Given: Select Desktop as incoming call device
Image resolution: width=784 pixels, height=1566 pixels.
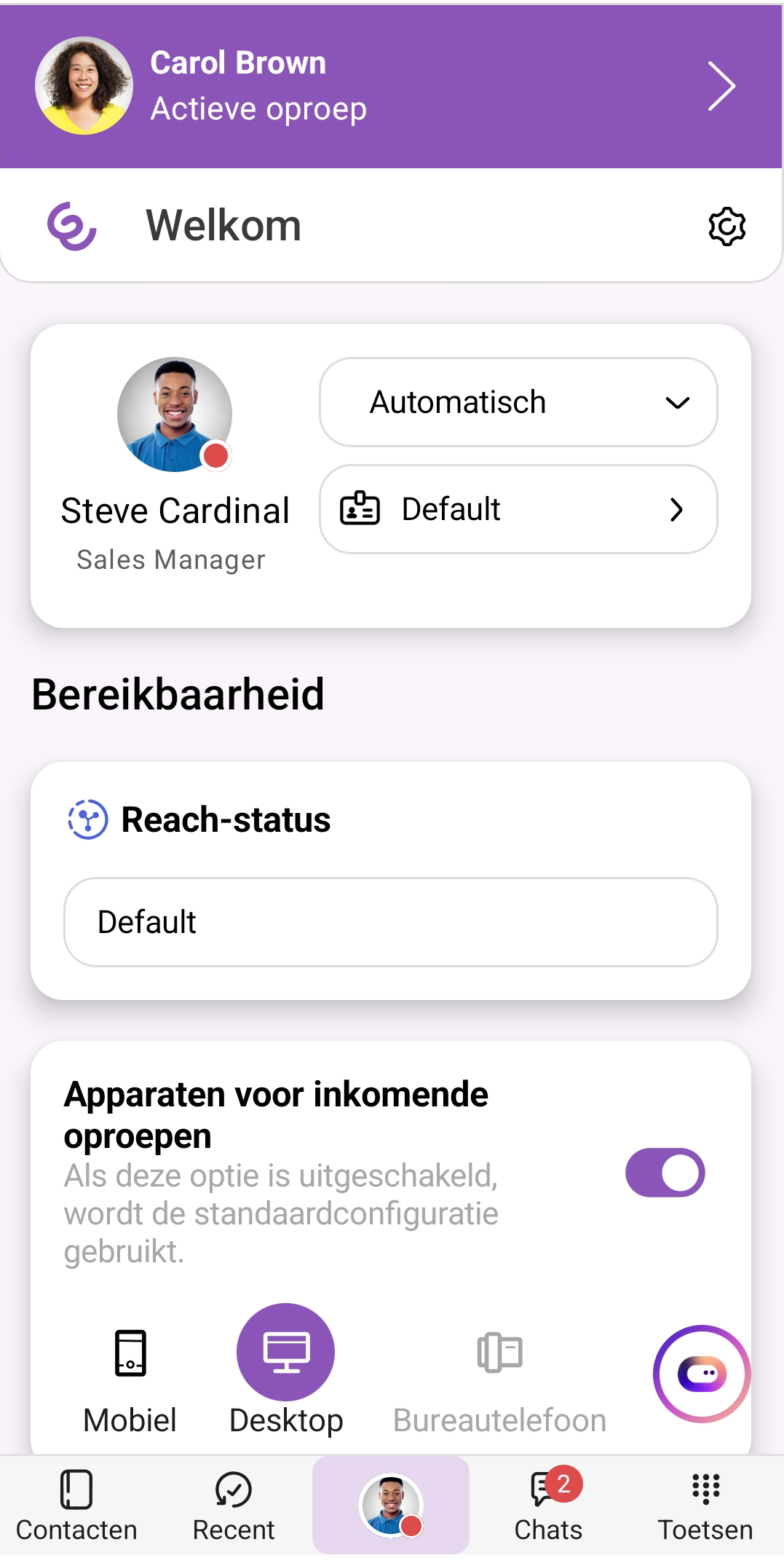Looking at the screenshot, I should point(286,1369).
